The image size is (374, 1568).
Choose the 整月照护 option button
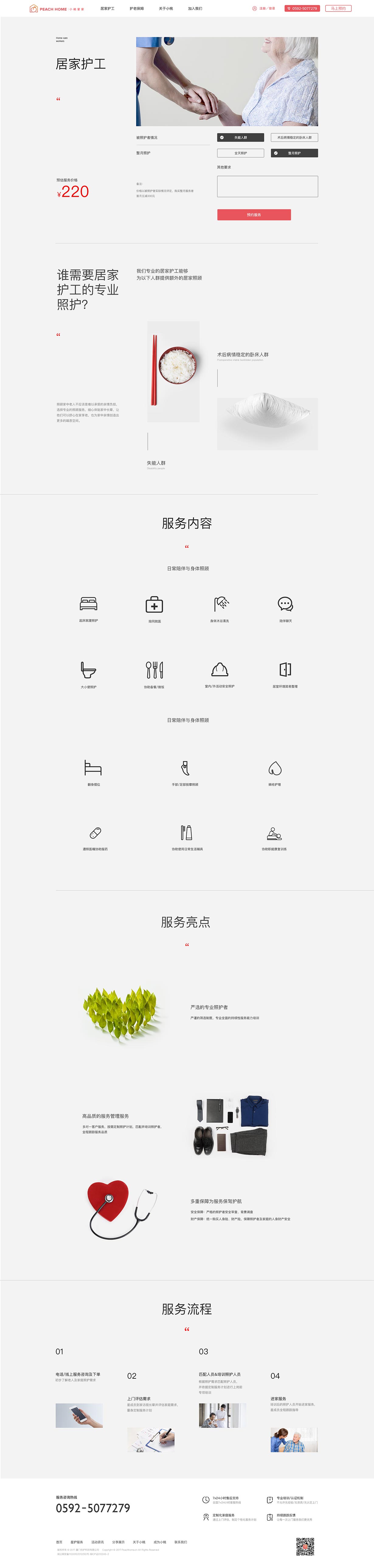click(x=294, y=153)
